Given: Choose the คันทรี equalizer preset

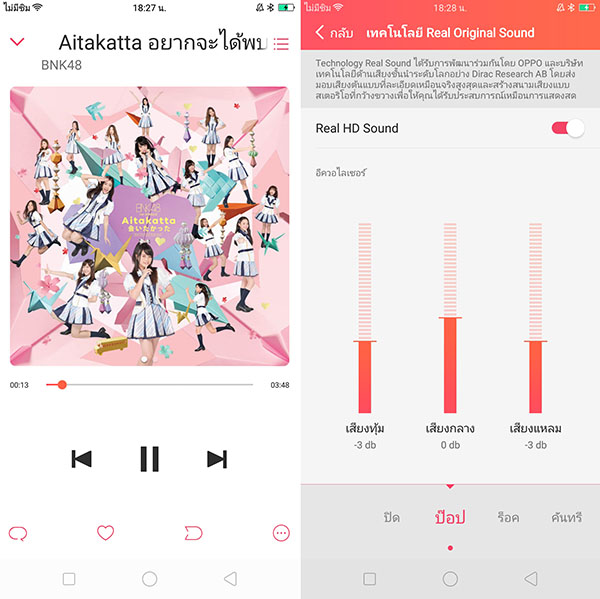Looking at the screenshot, I should [566, 518].
